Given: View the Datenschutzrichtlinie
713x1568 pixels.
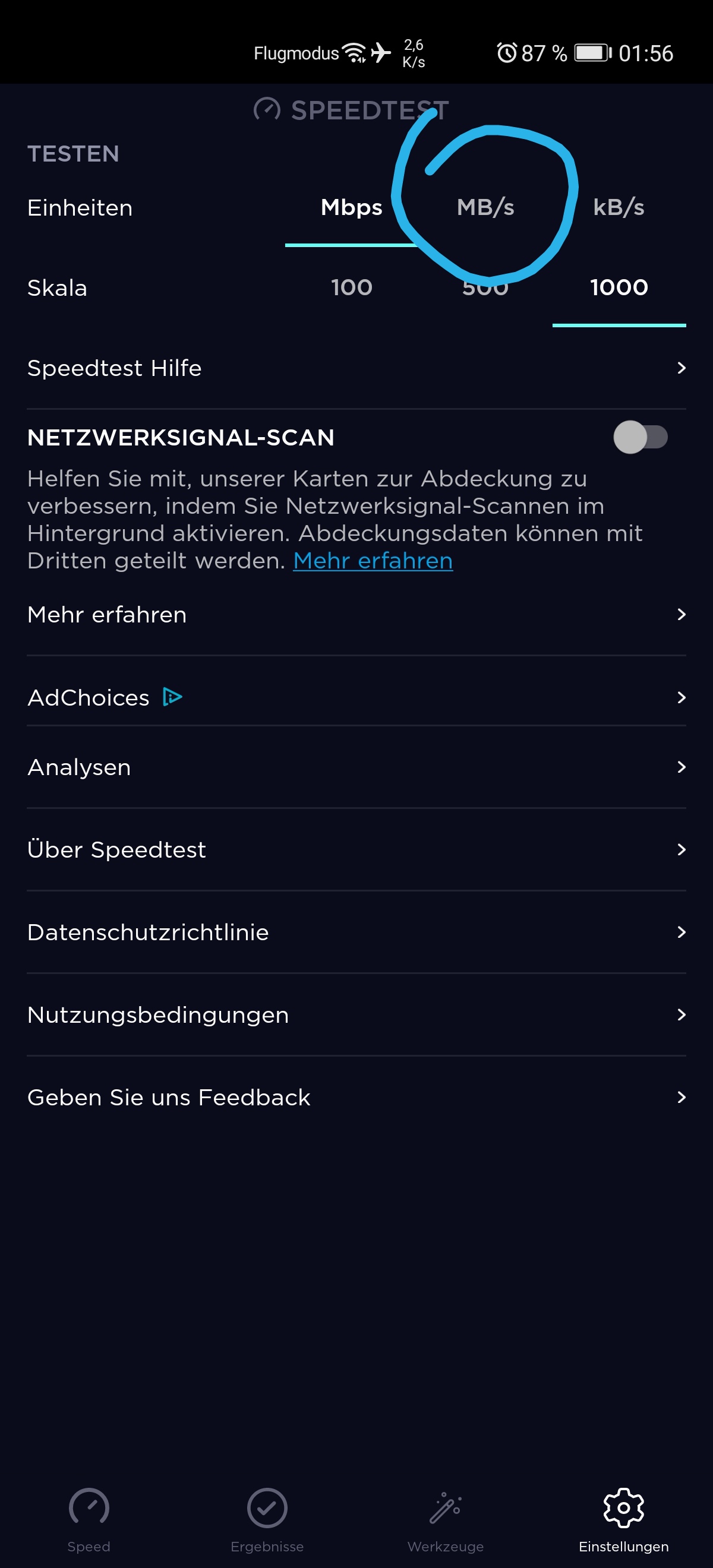Looking at the screenshot, I should 356,932.
